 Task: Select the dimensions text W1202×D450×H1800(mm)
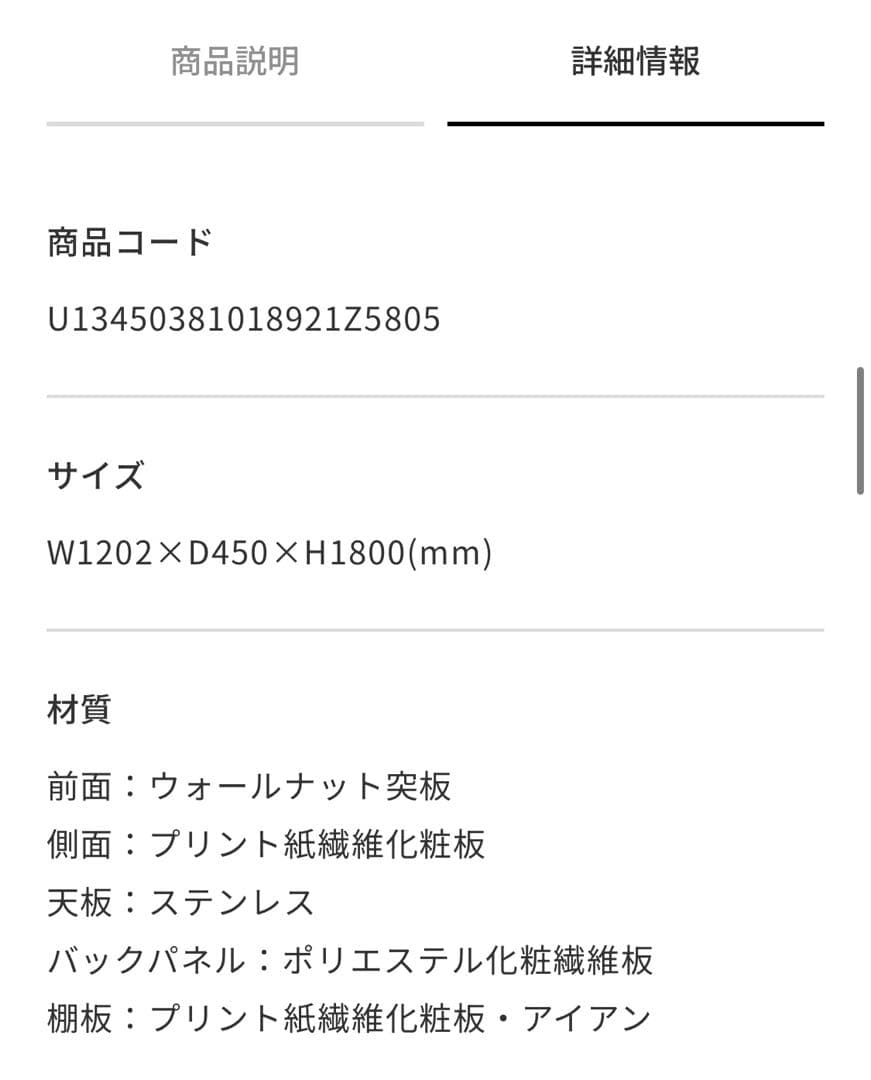pos(268,552)
